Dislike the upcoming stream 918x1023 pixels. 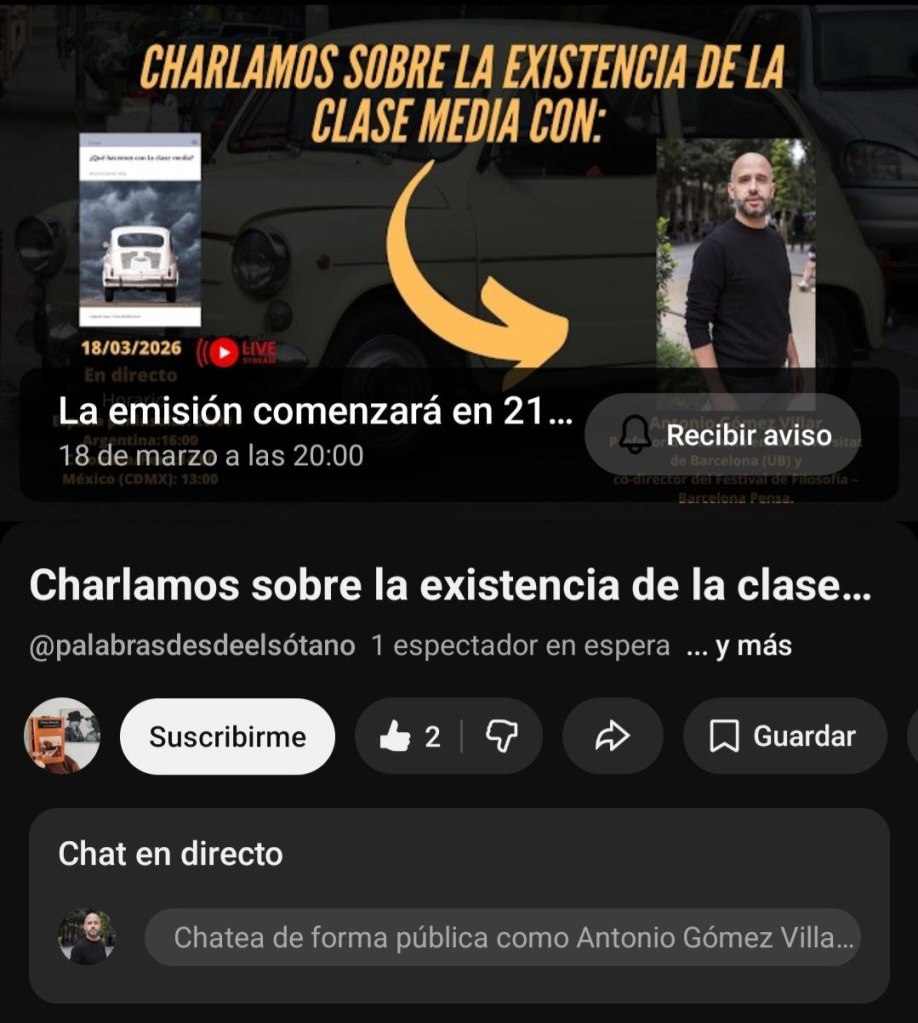pos(500,737)
